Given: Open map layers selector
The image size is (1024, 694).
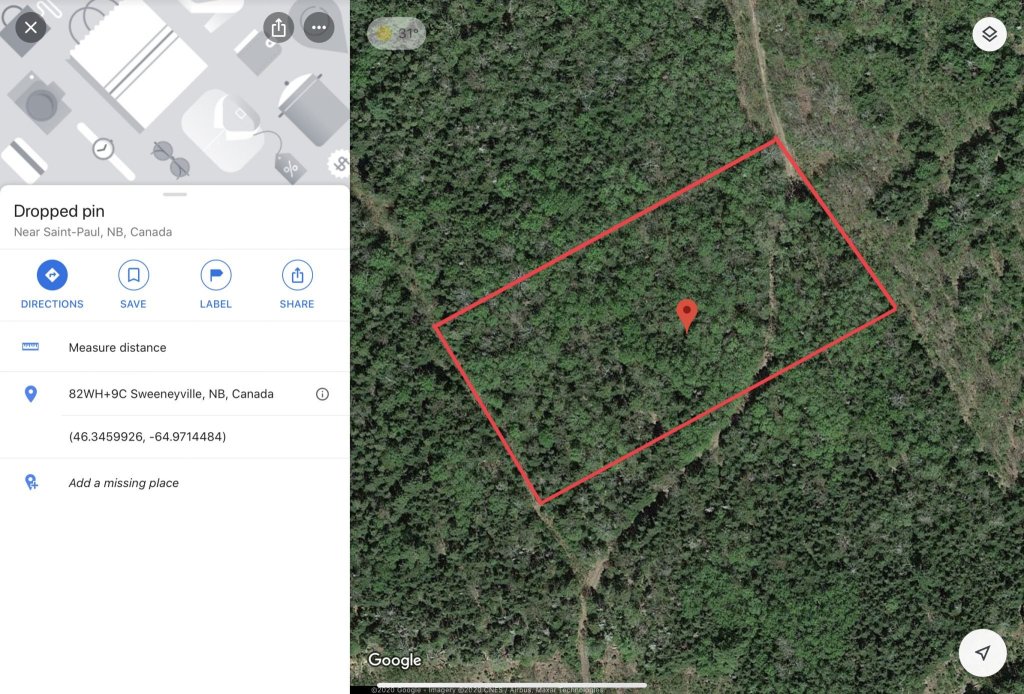Looking at the screenshot, I should 989,34.
